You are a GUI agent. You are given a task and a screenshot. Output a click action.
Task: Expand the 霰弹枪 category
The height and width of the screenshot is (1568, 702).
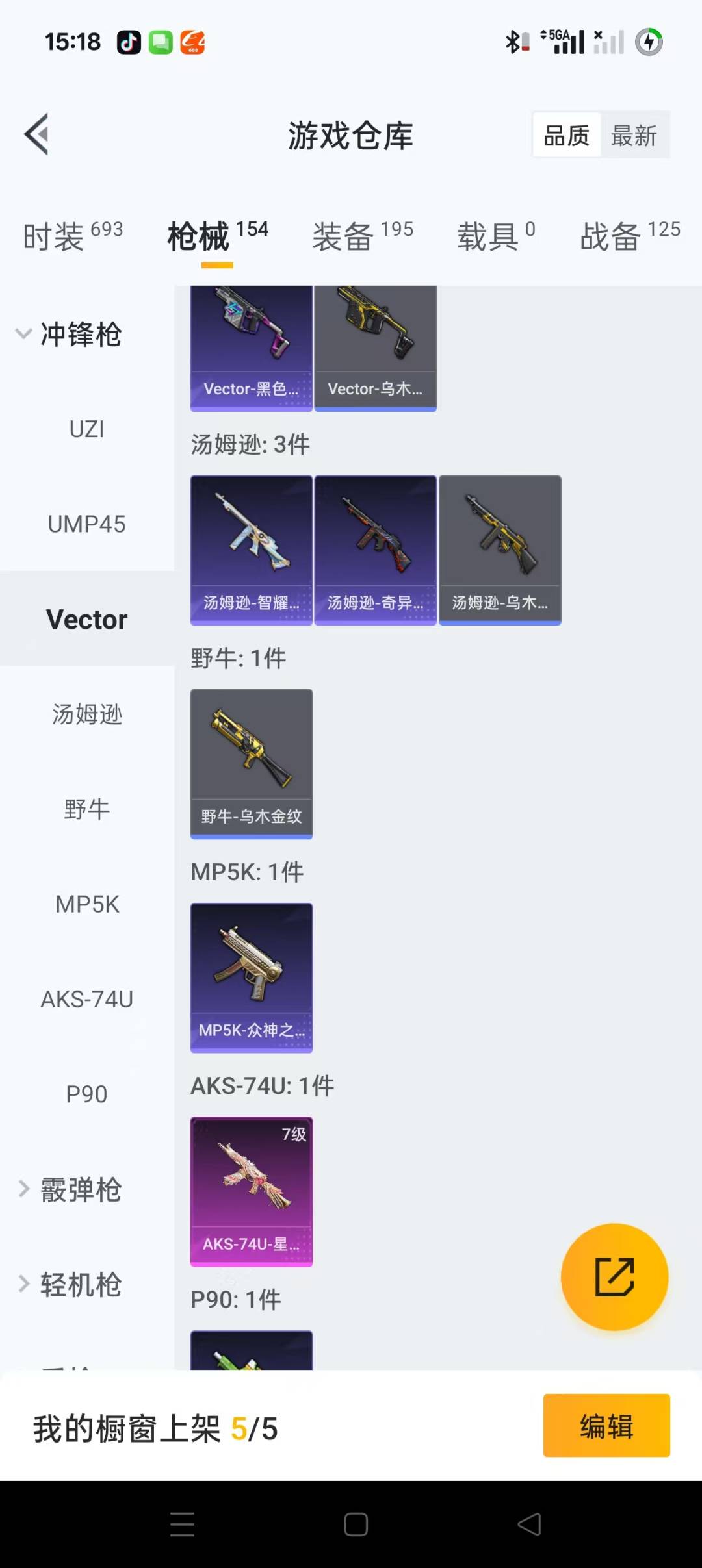tap(70, 1189)
